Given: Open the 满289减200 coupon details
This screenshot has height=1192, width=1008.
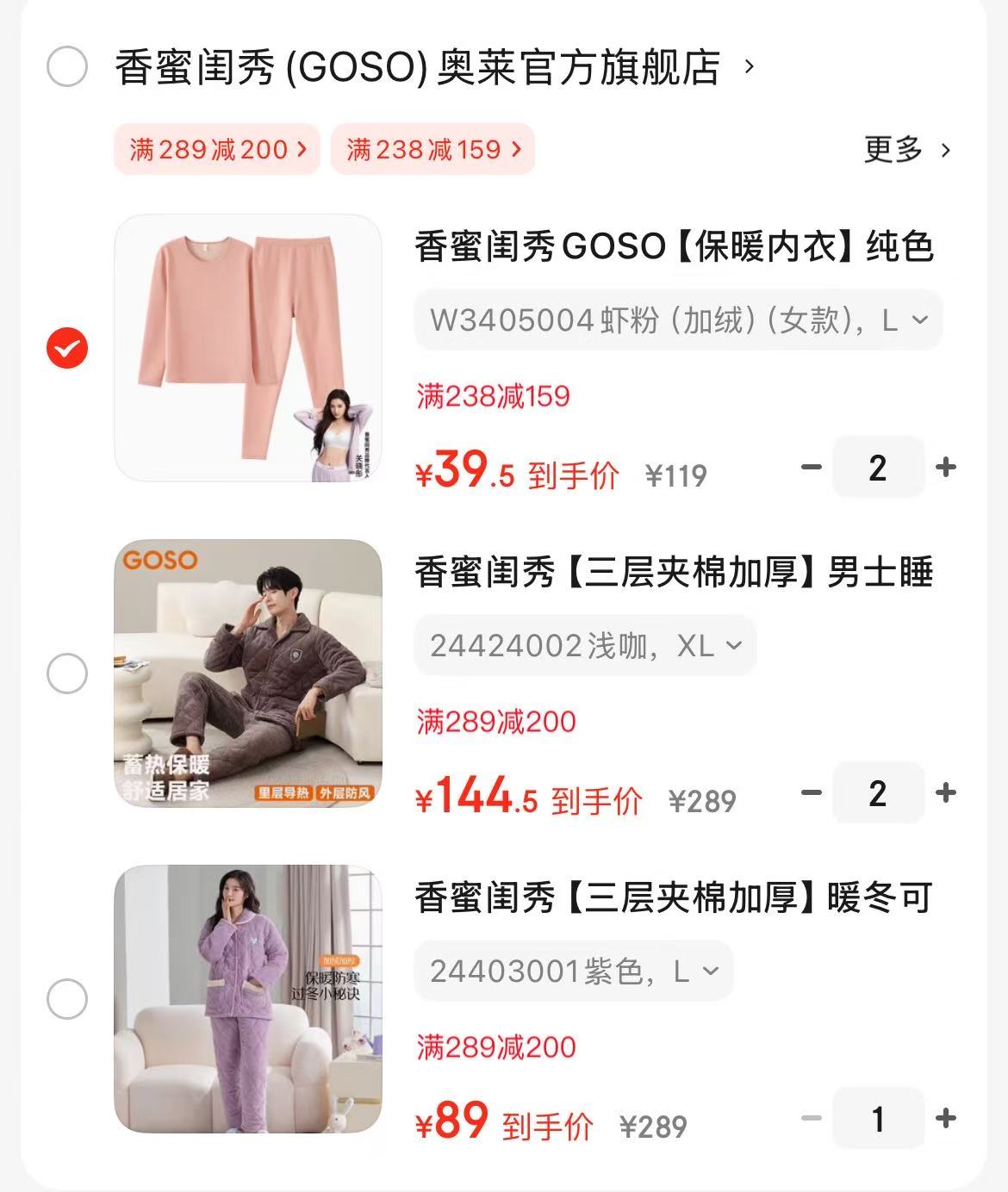Looking at the screenshot, I should [x=215, y=149].
